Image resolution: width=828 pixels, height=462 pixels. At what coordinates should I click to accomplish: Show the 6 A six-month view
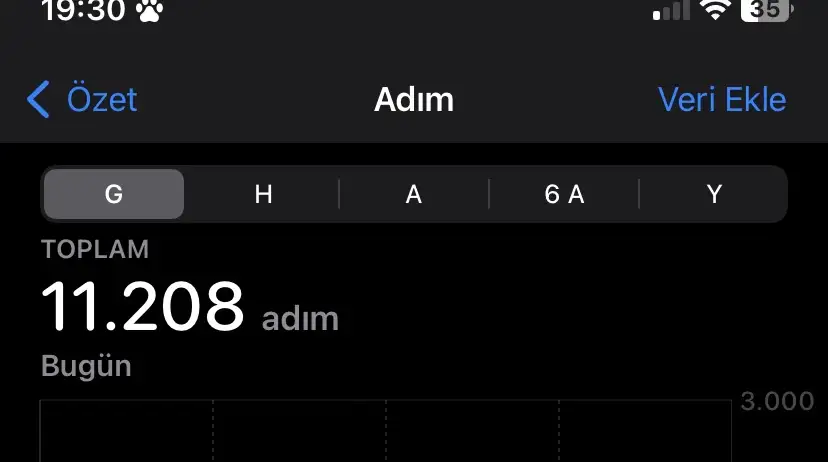[564, 194]
